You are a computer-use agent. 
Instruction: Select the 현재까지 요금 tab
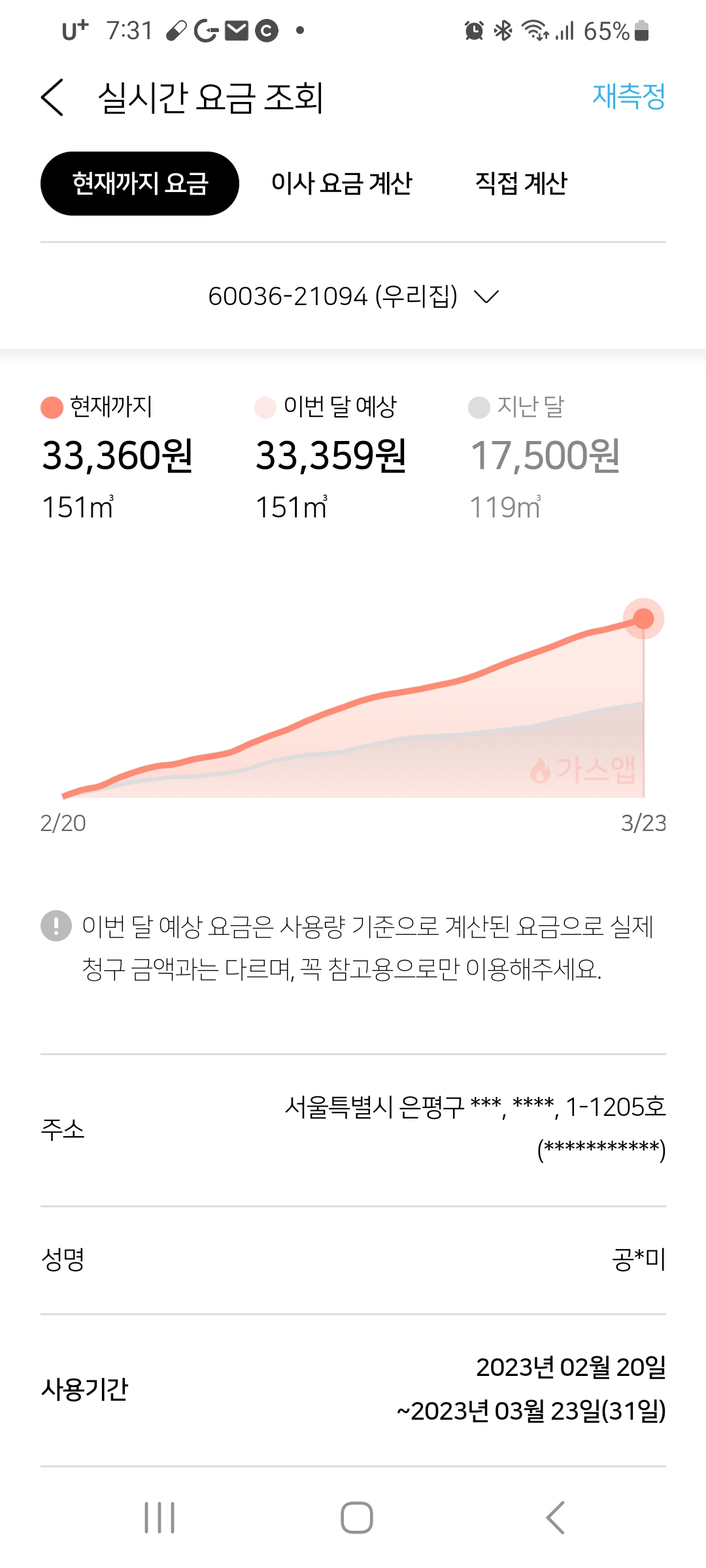pos(139,184)
